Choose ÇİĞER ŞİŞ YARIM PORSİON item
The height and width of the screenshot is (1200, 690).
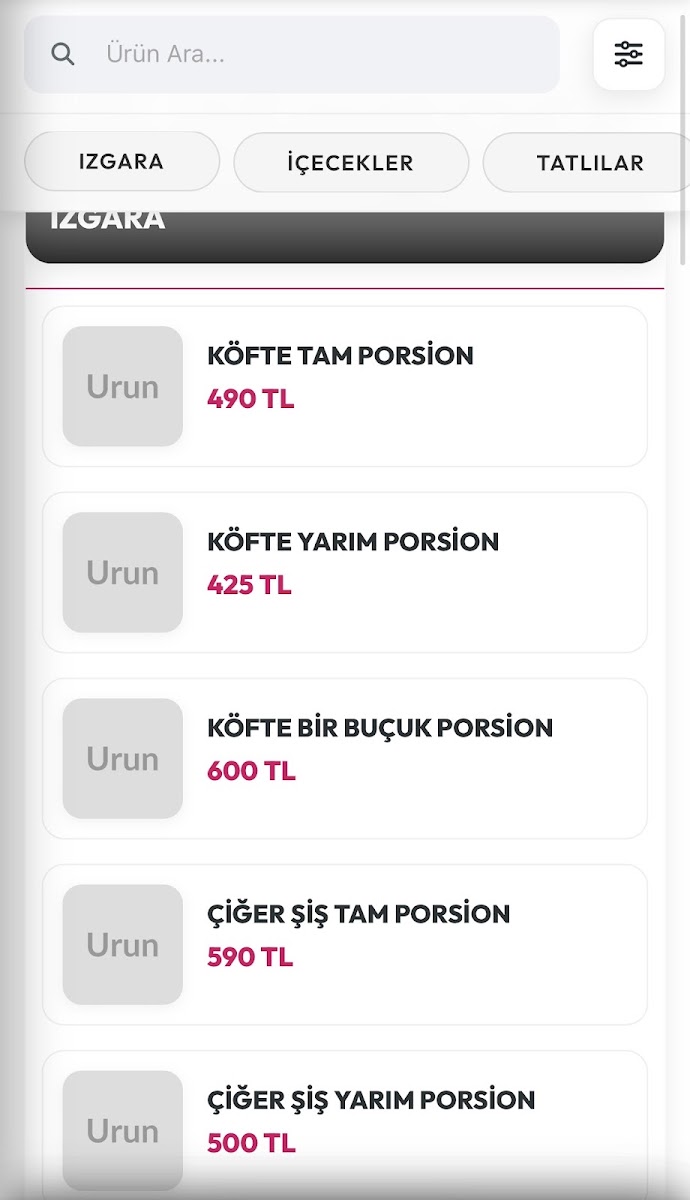click(345, 1125)
